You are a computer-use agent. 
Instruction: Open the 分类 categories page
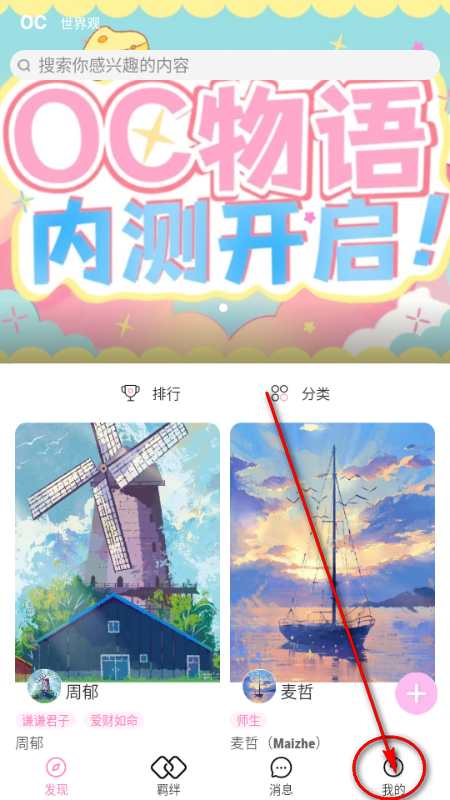[x=300, y=393]
